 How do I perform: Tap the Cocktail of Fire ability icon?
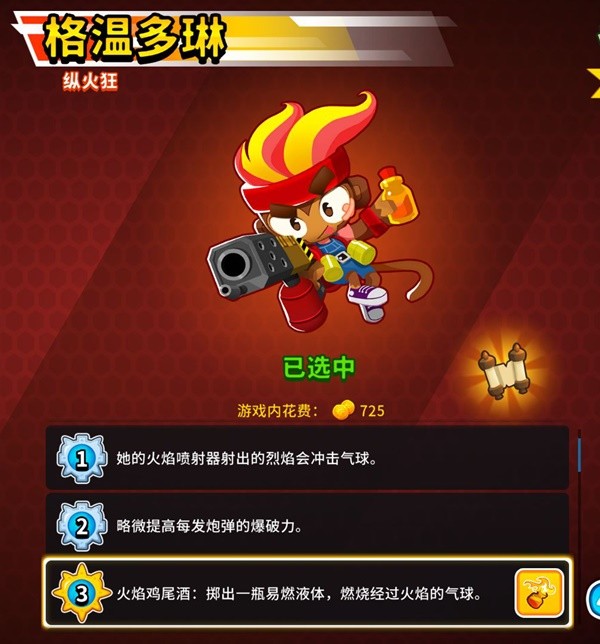click(x=539, y=593)
